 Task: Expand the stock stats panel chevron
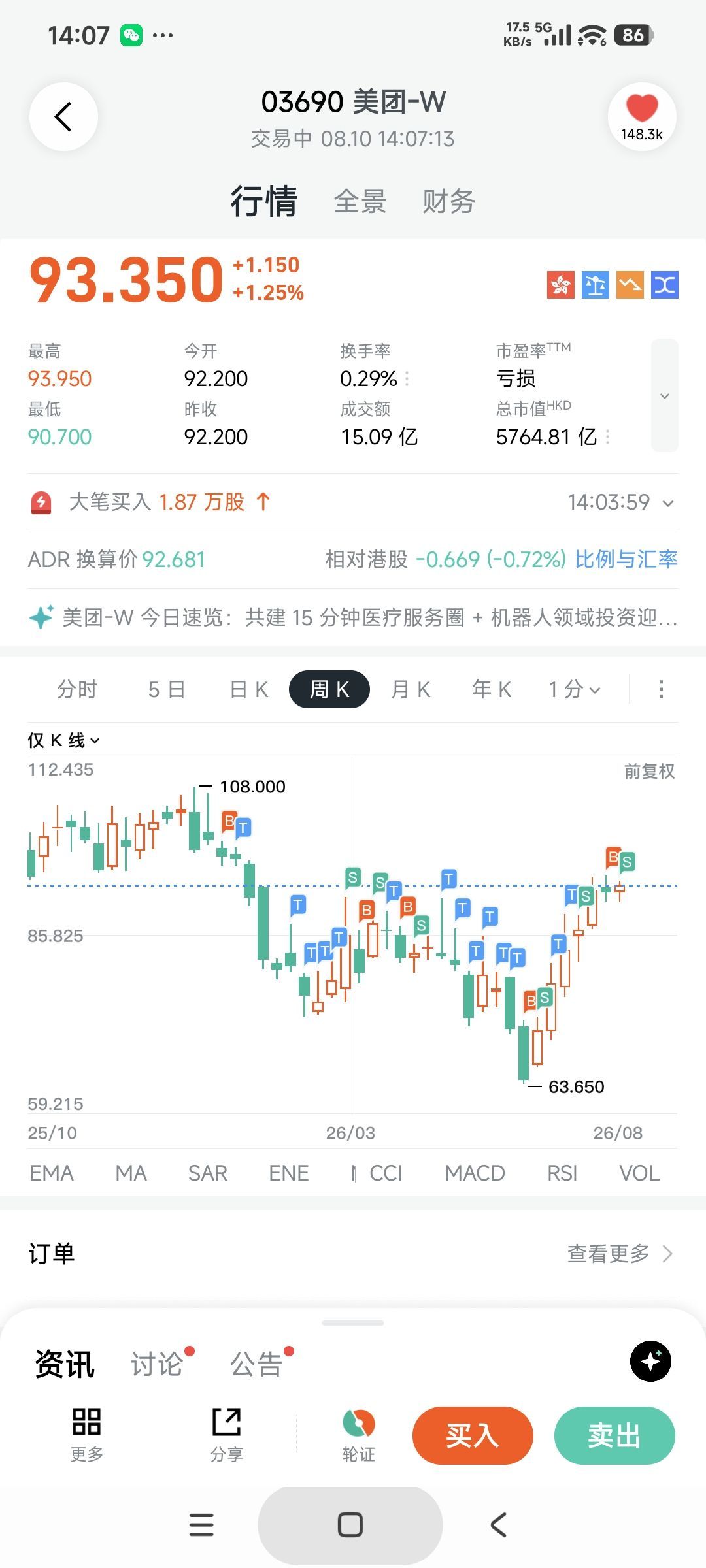(x=665, y=396)
